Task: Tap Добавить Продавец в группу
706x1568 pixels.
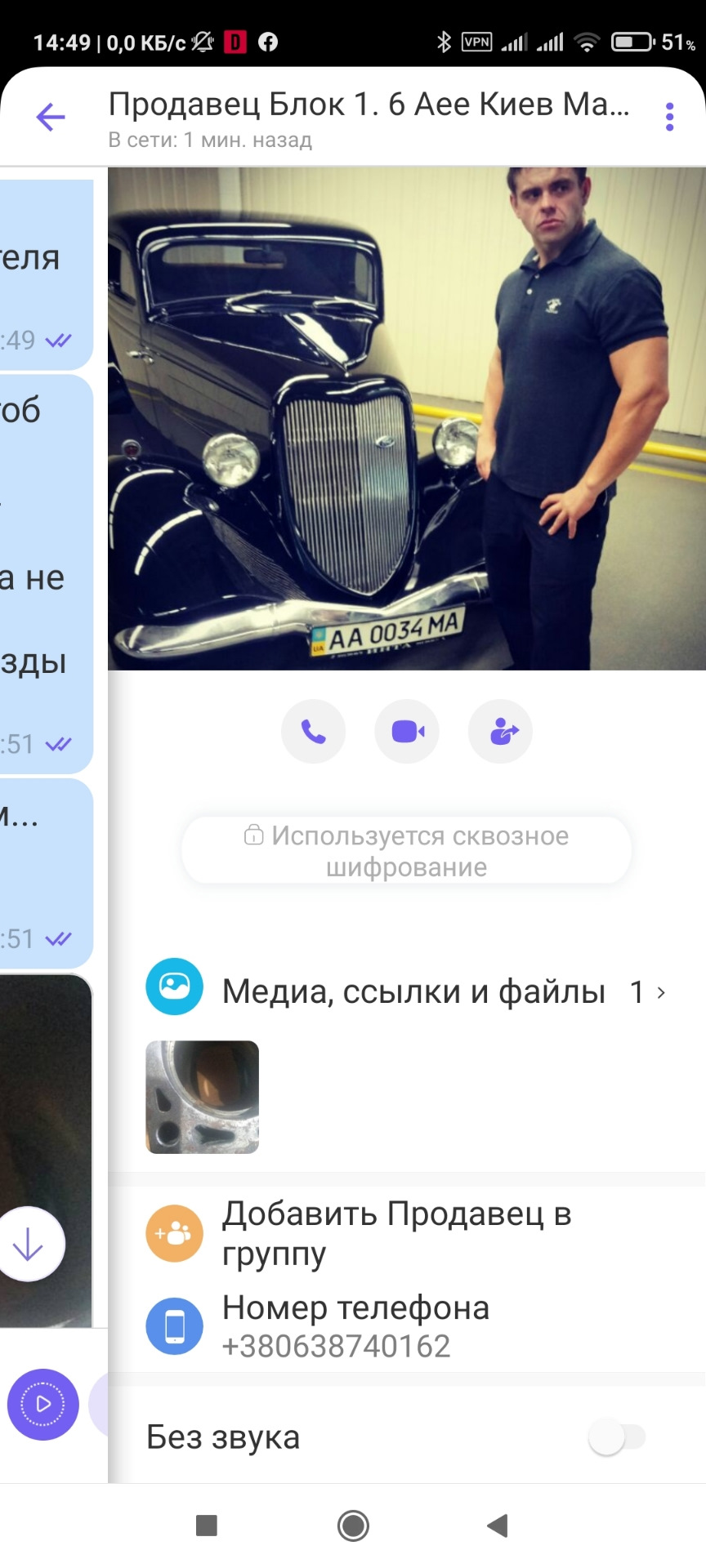Action: coord(395,1233)
